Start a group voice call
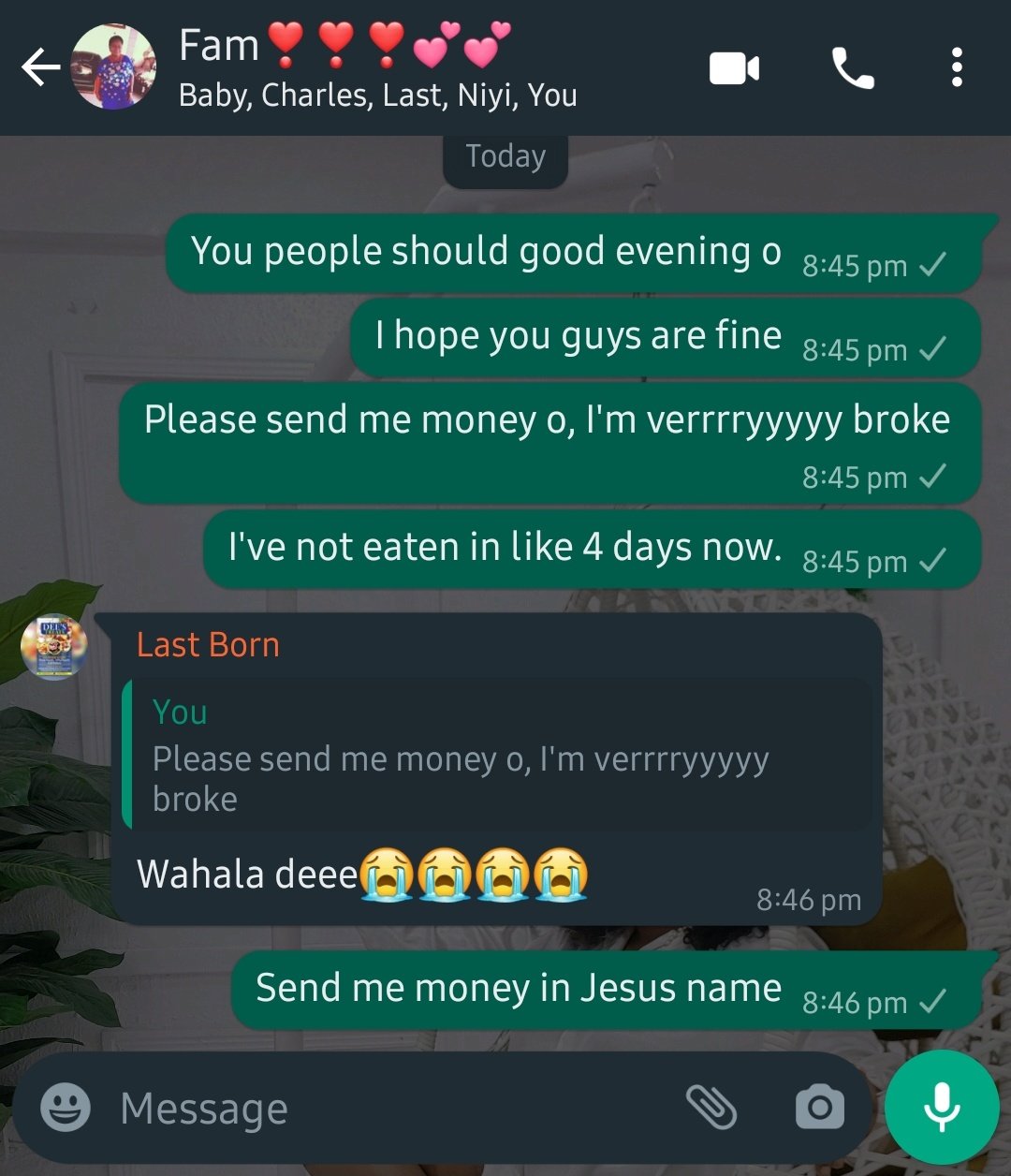The image size is (1011, 1176). click(x=853, y=68)
